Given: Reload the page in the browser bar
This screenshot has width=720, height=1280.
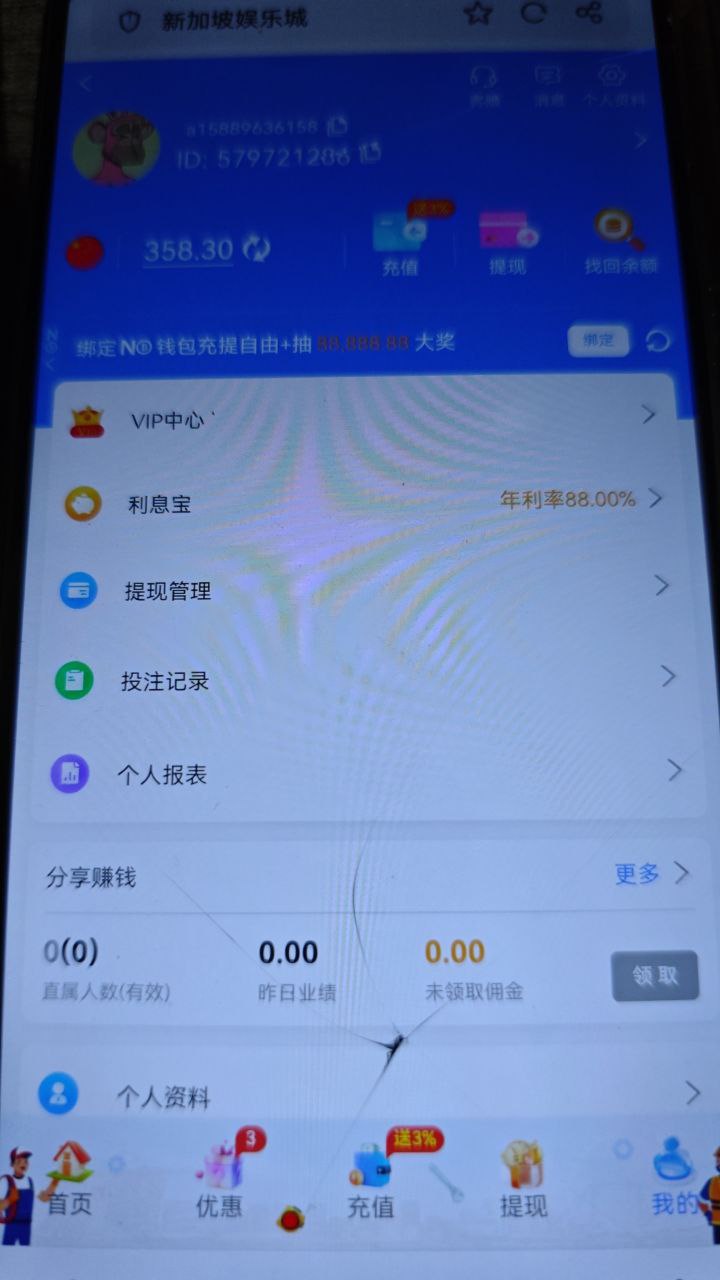Looking at the screenshot, I should click(x=535, y=13).
